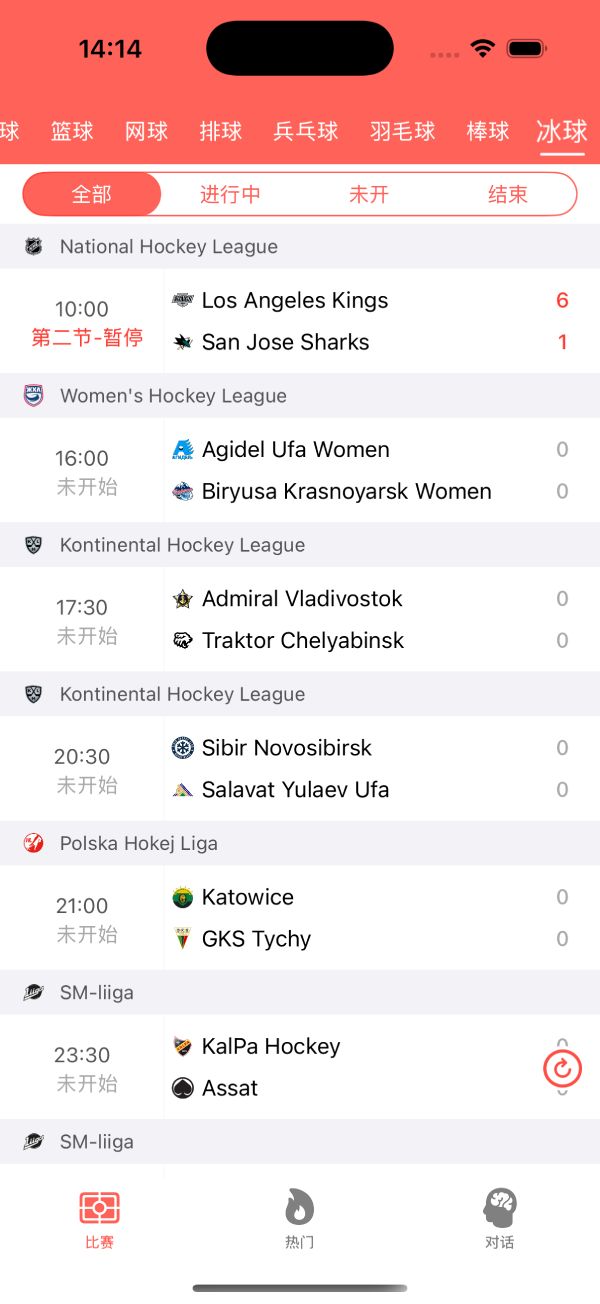Tap the floating refresh button
This screenshot has height=1304, width=600.
(562, 1068)
